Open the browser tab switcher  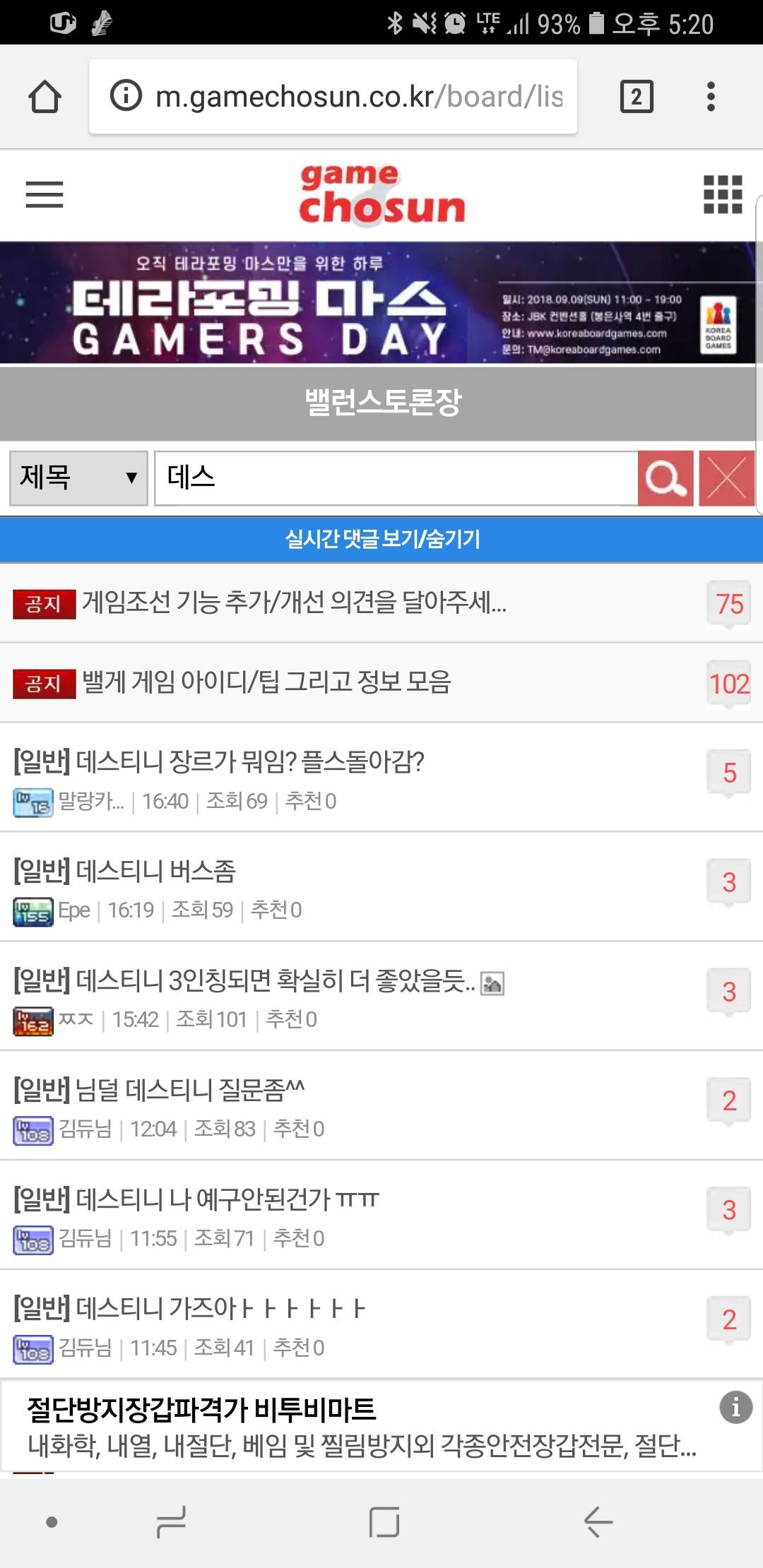[636, 97]
